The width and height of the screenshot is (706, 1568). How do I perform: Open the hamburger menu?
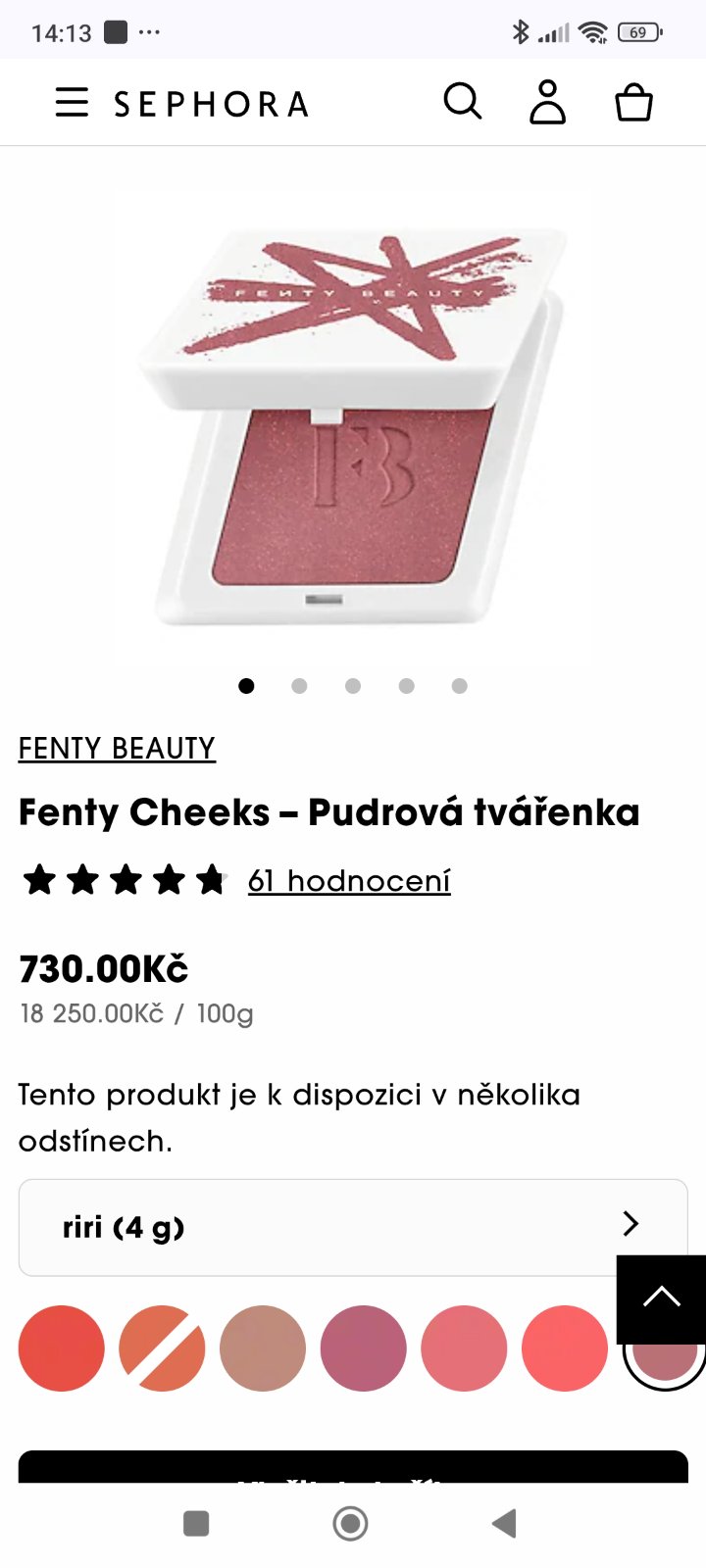(72, 103)
